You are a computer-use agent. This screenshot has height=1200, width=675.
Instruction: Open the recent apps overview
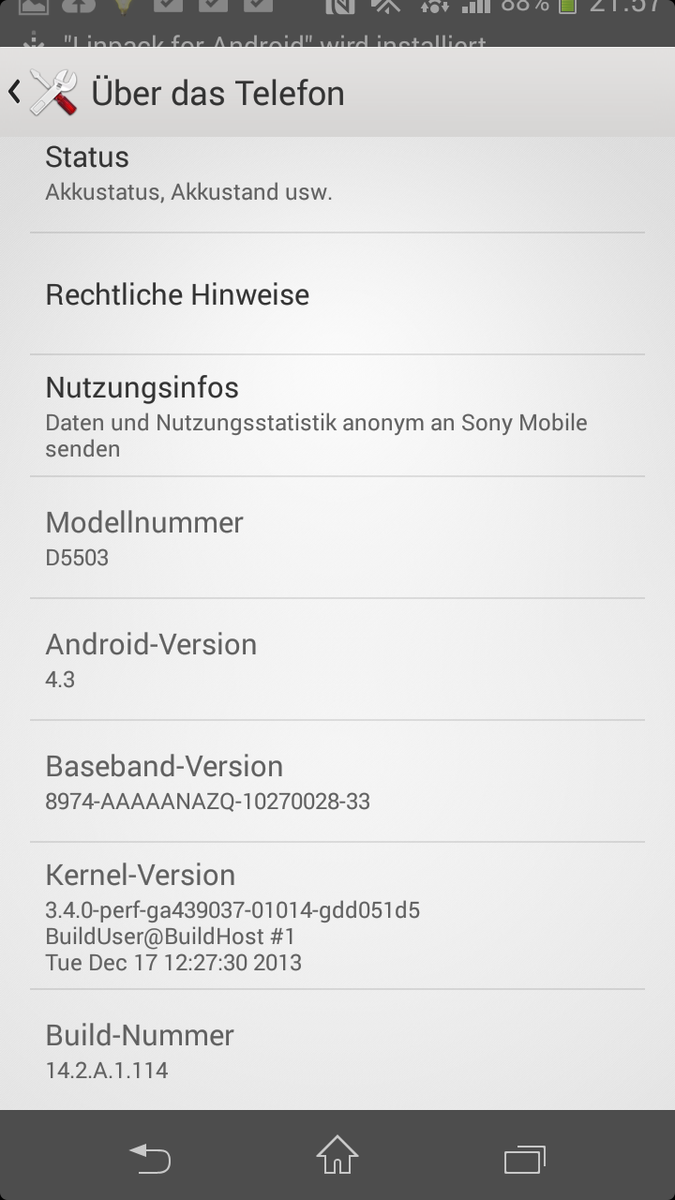click(524, 1158)
